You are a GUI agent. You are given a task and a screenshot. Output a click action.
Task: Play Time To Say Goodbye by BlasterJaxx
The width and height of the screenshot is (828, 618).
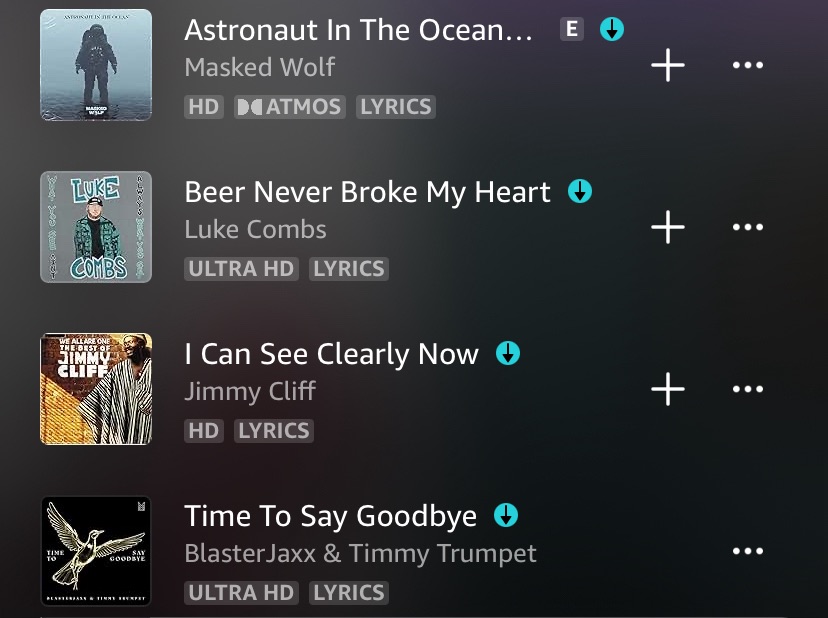pos(330,516)
